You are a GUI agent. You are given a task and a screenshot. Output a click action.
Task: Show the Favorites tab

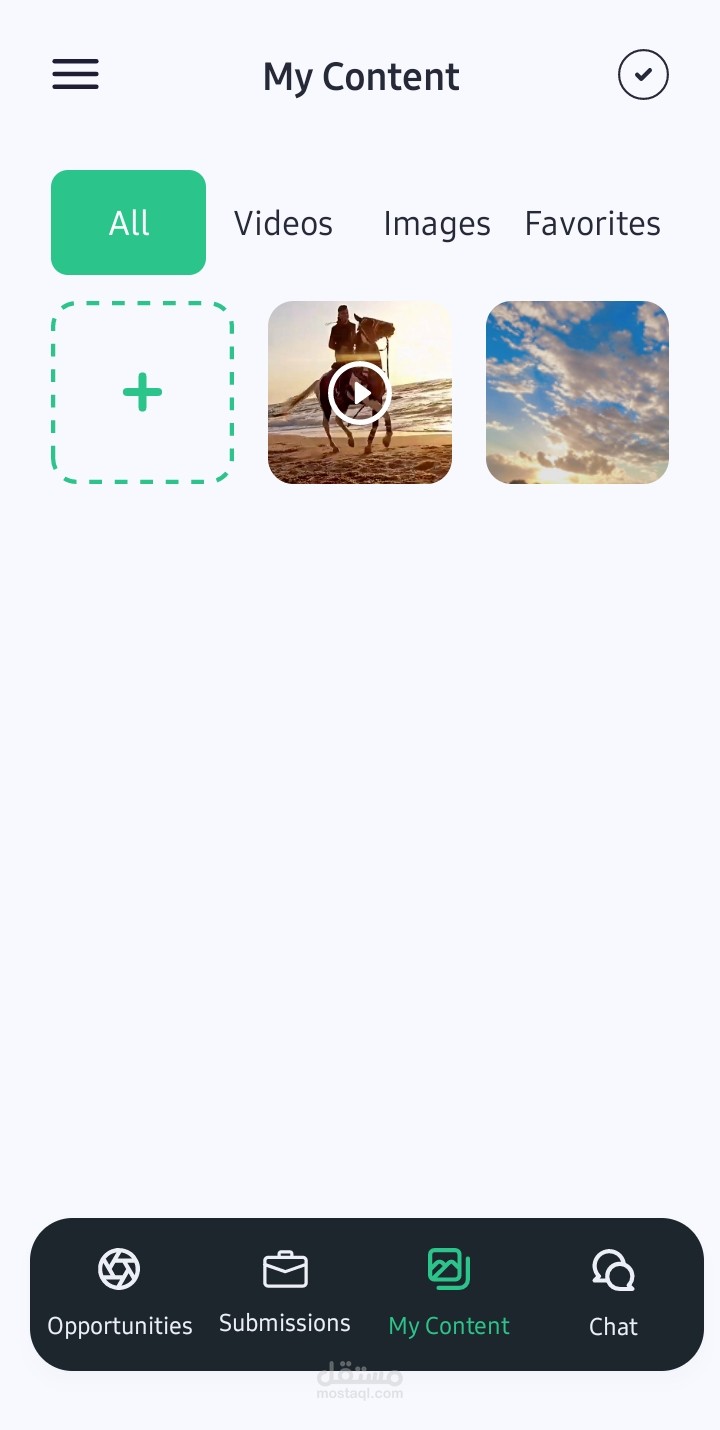click(x=592, y=223)
